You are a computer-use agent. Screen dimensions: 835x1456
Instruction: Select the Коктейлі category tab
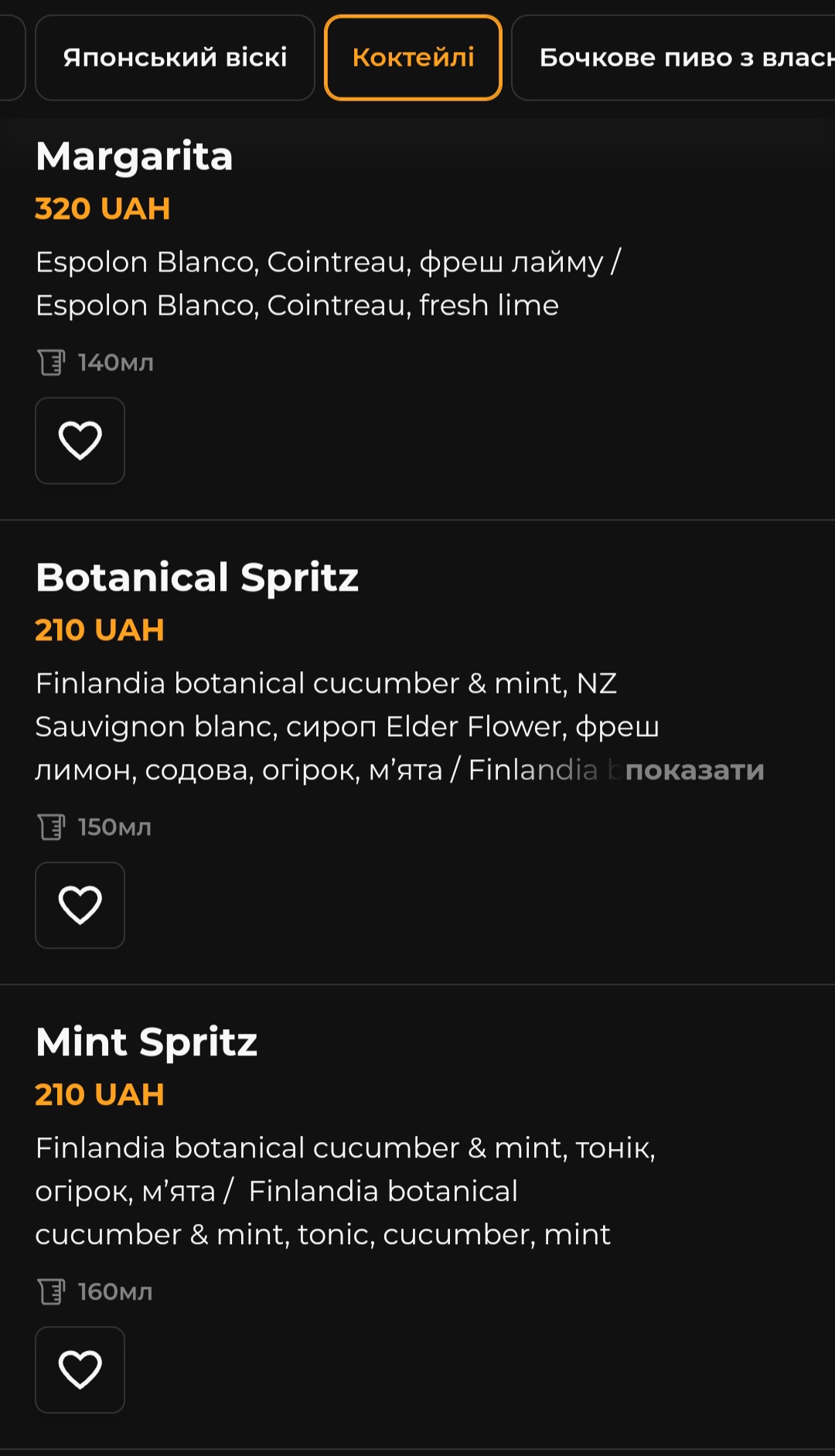413,58
